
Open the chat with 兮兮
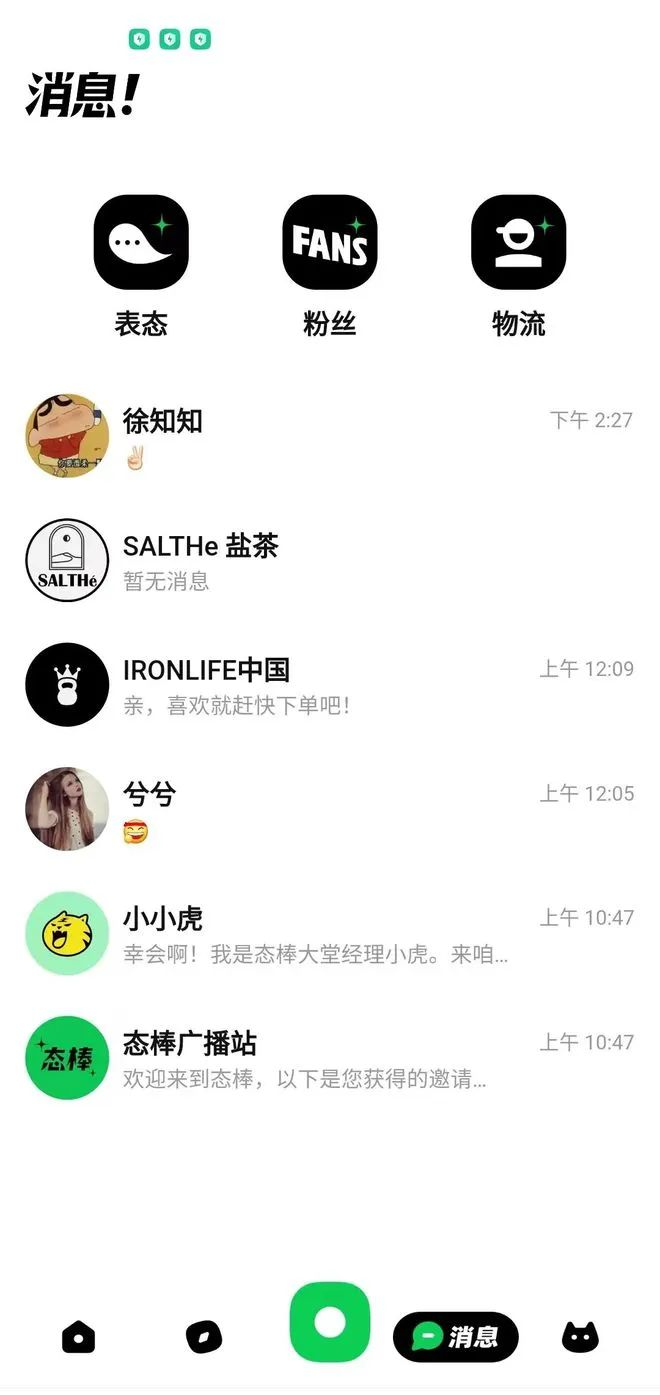[x=330, y=809]
